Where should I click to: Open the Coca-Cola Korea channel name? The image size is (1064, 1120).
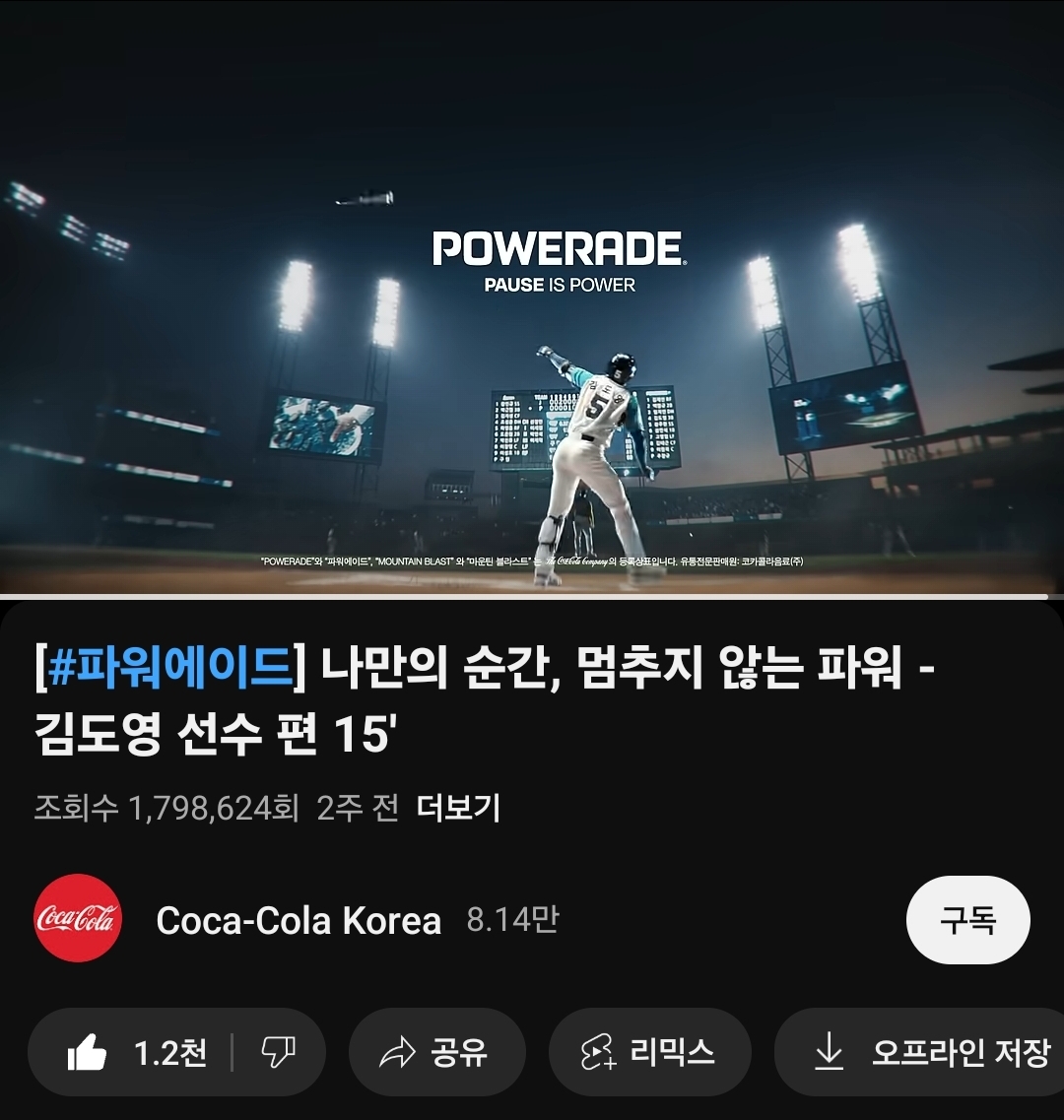pyautogui.click(x=299, y=920)
